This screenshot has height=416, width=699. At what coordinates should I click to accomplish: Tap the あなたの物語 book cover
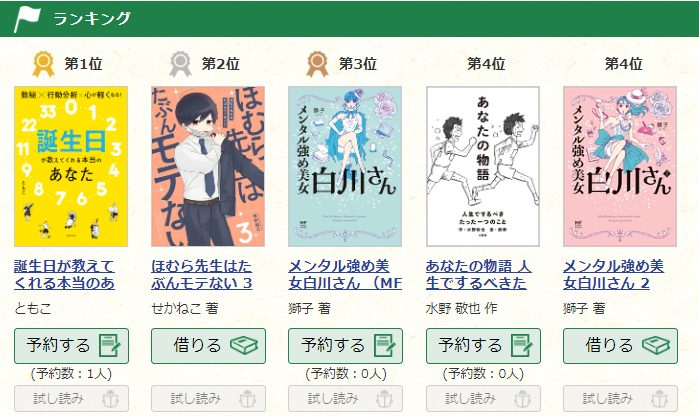(482, 166)
